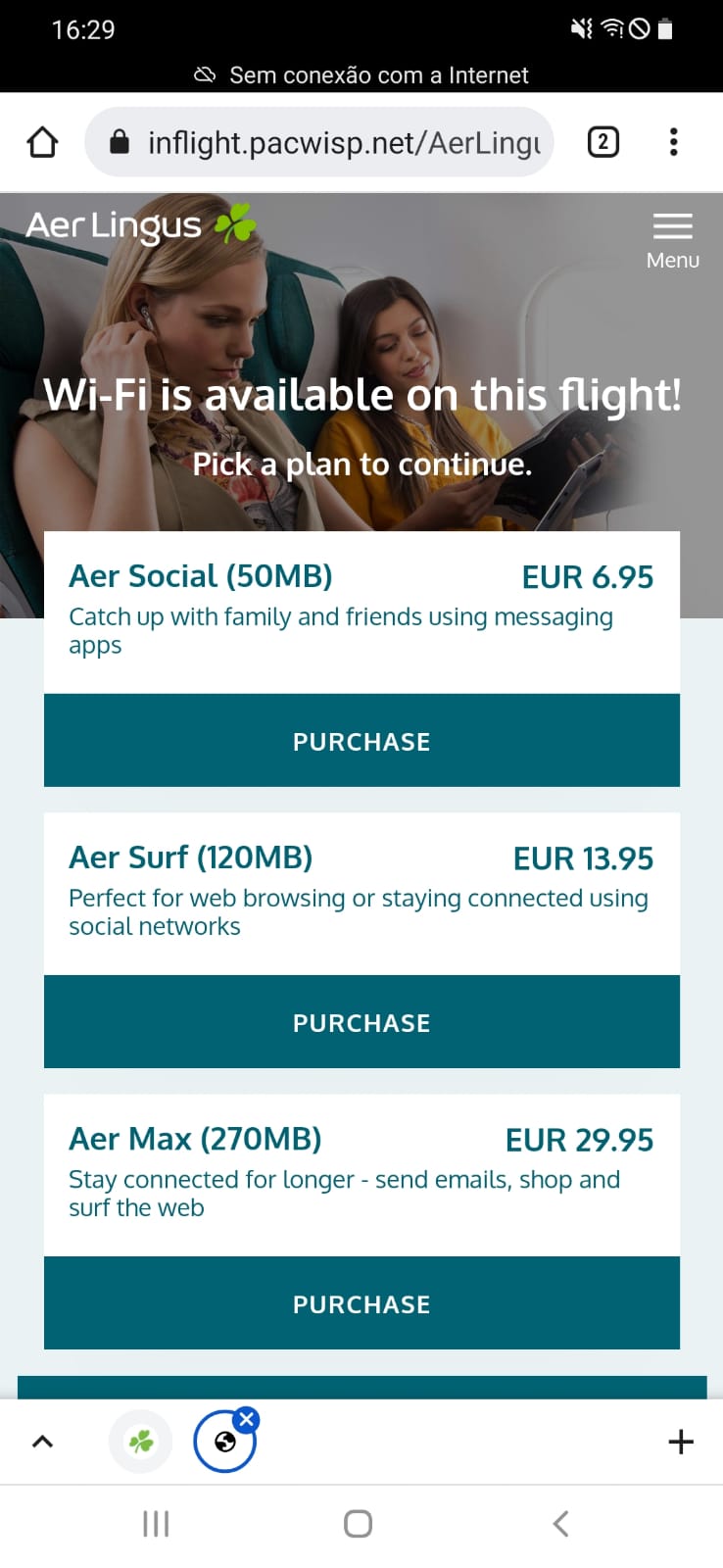Add a new browser tab
The height and width of the screenshot is (1568, 723).
pyautogui.click(x=680, y=1442)
